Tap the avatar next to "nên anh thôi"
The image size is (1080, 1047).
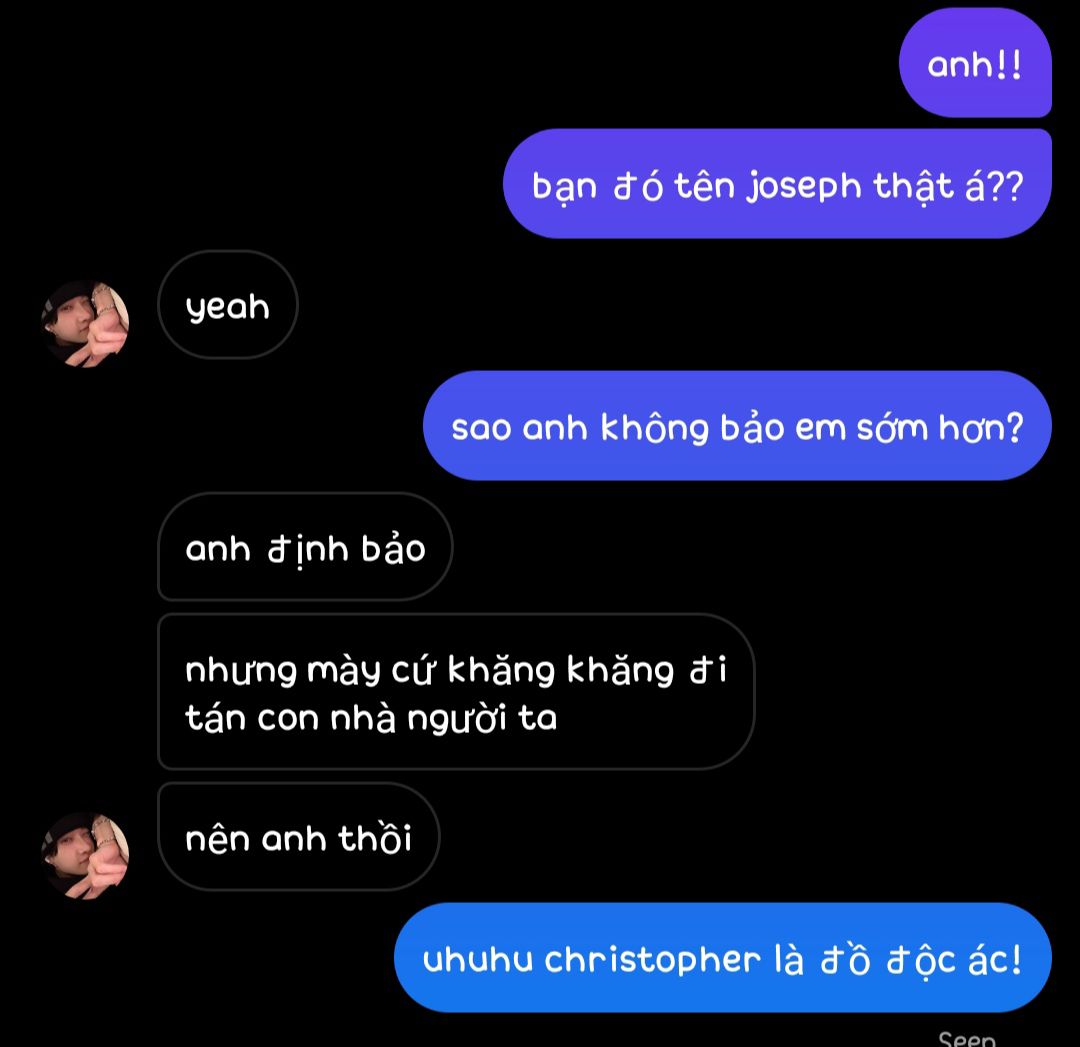click(85, 855)
